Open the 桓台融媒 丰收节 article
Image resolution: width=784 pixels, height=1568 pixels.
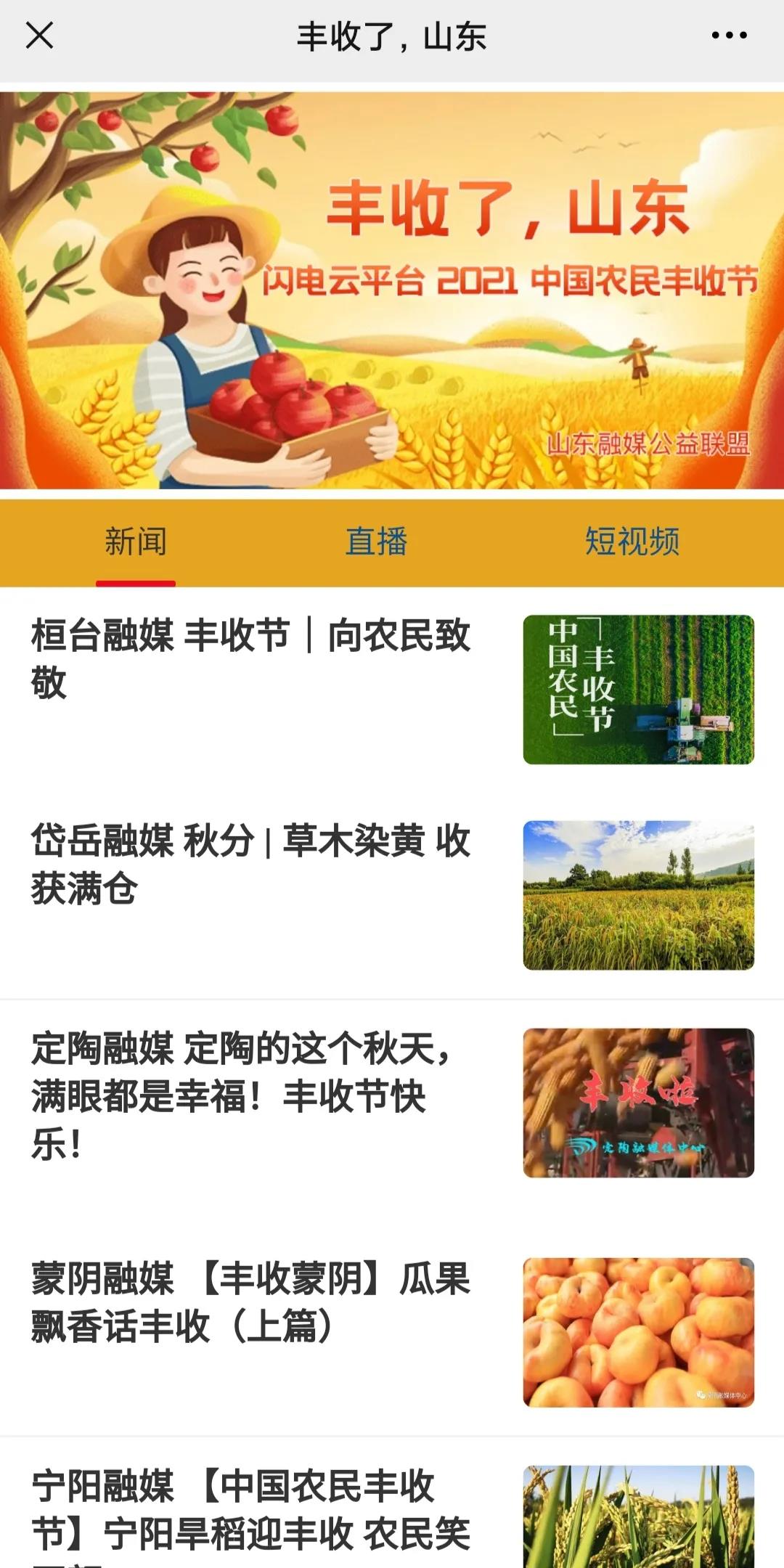pyautogui.click(x=251, y=658)
